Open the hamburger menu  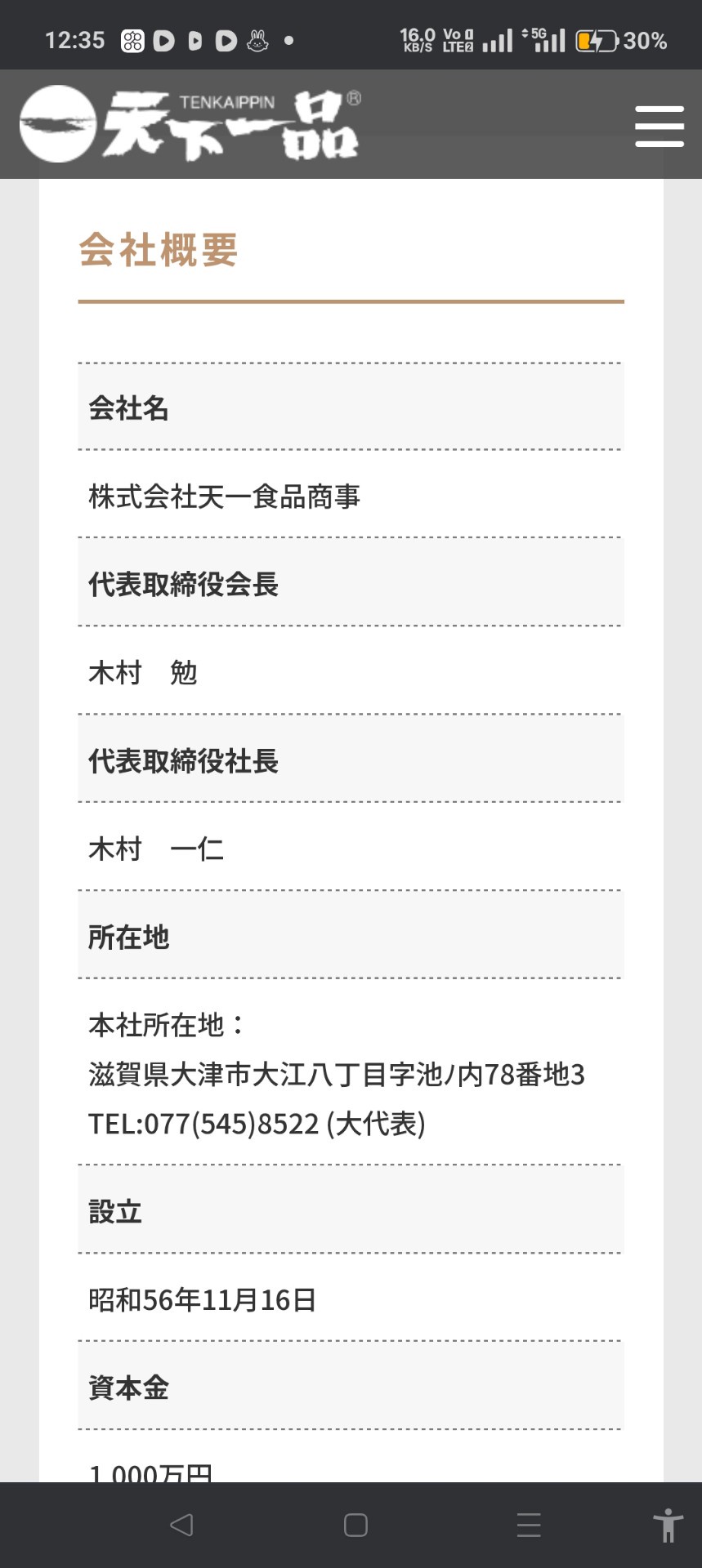tap(660, 127)
